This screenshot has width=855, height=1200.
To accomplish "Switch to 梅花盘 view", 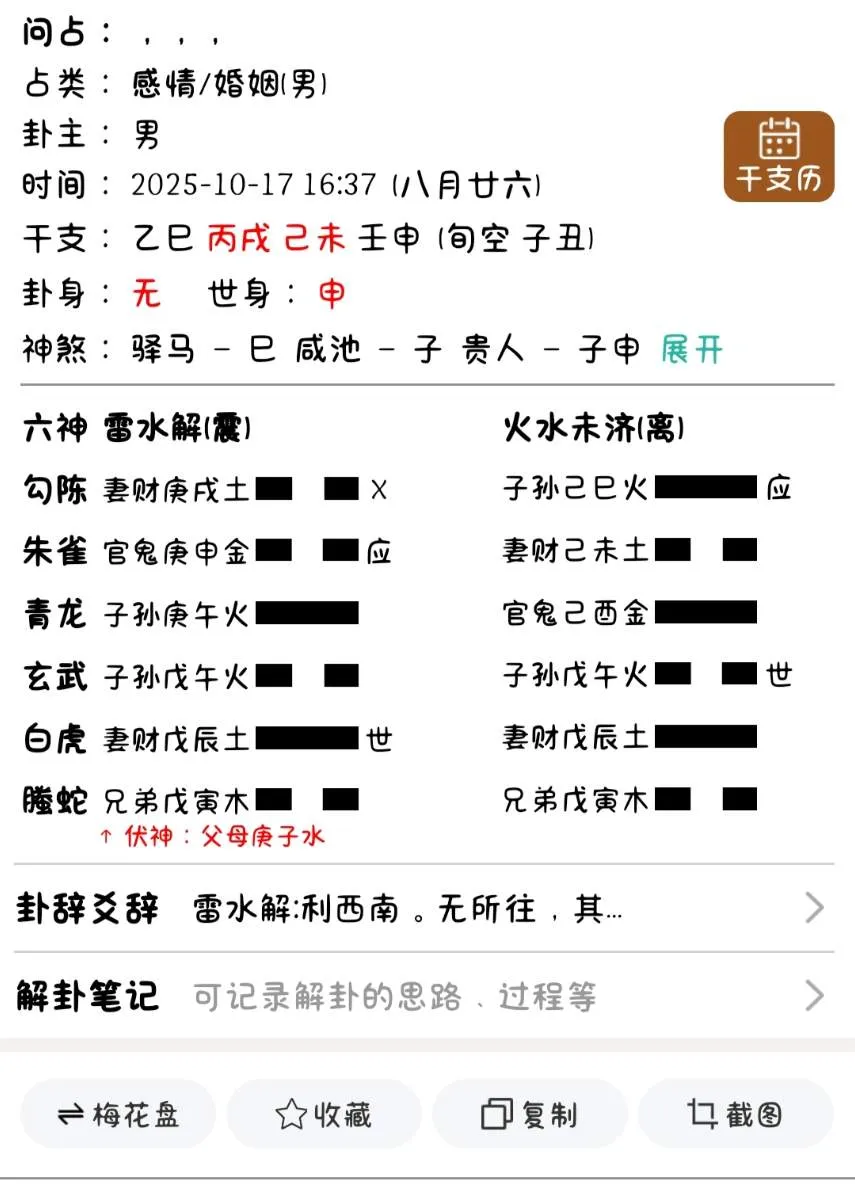I will pos(119,1114).
